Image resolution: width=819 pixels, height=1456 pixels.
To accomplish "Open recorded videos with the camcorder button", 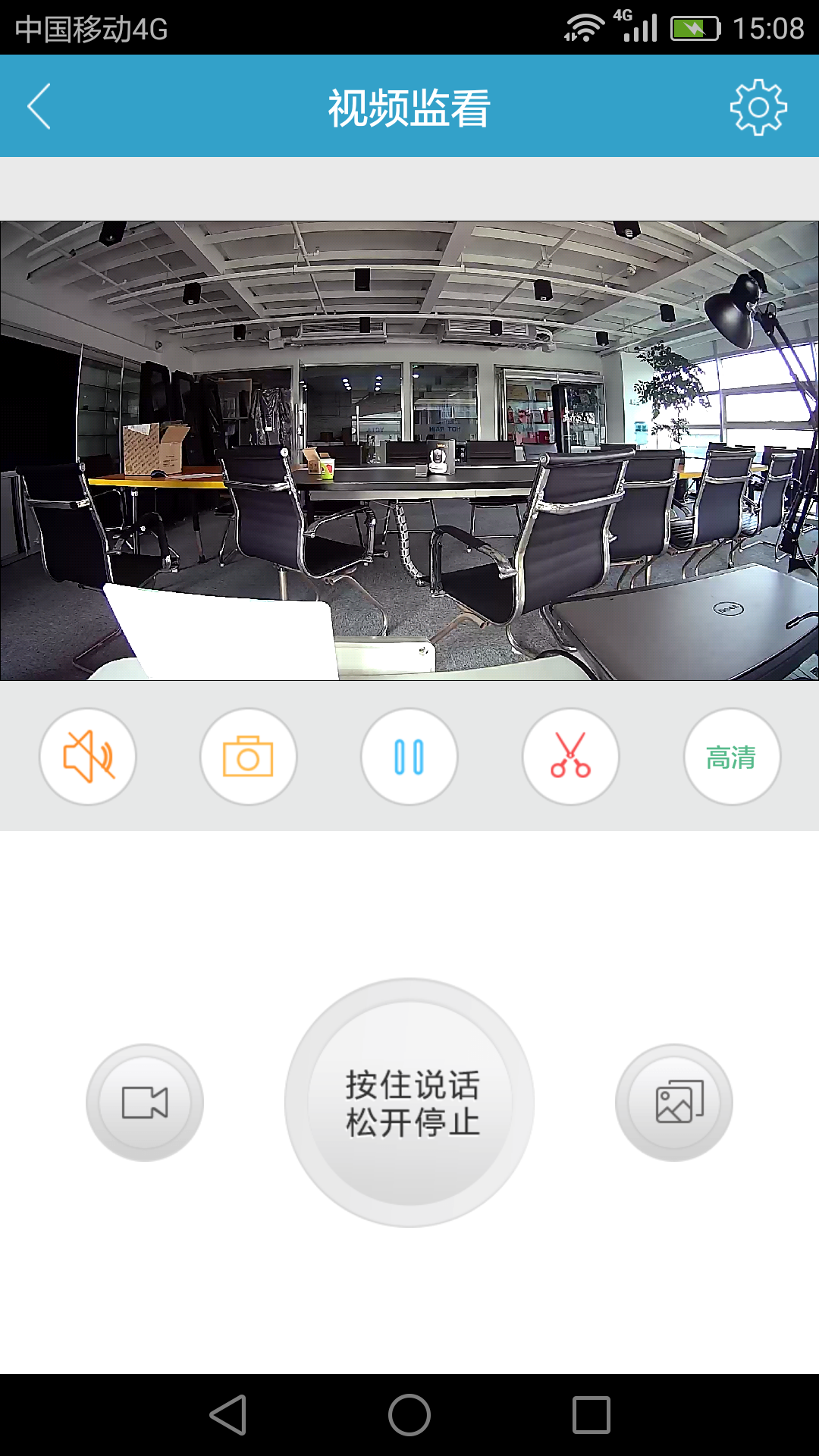I will click(145, 1103).
